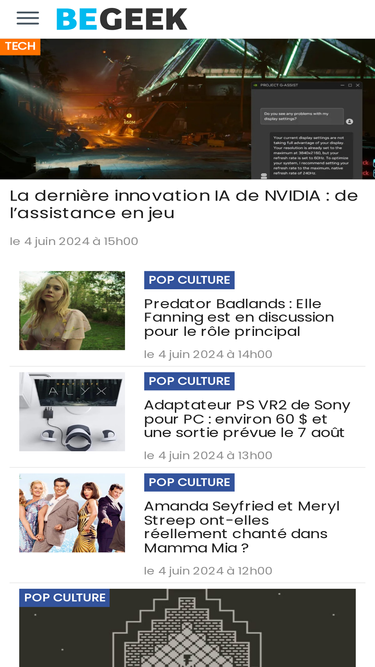
Task: Open the Elle Fanning article thumbnail
Action: (72, 311)
